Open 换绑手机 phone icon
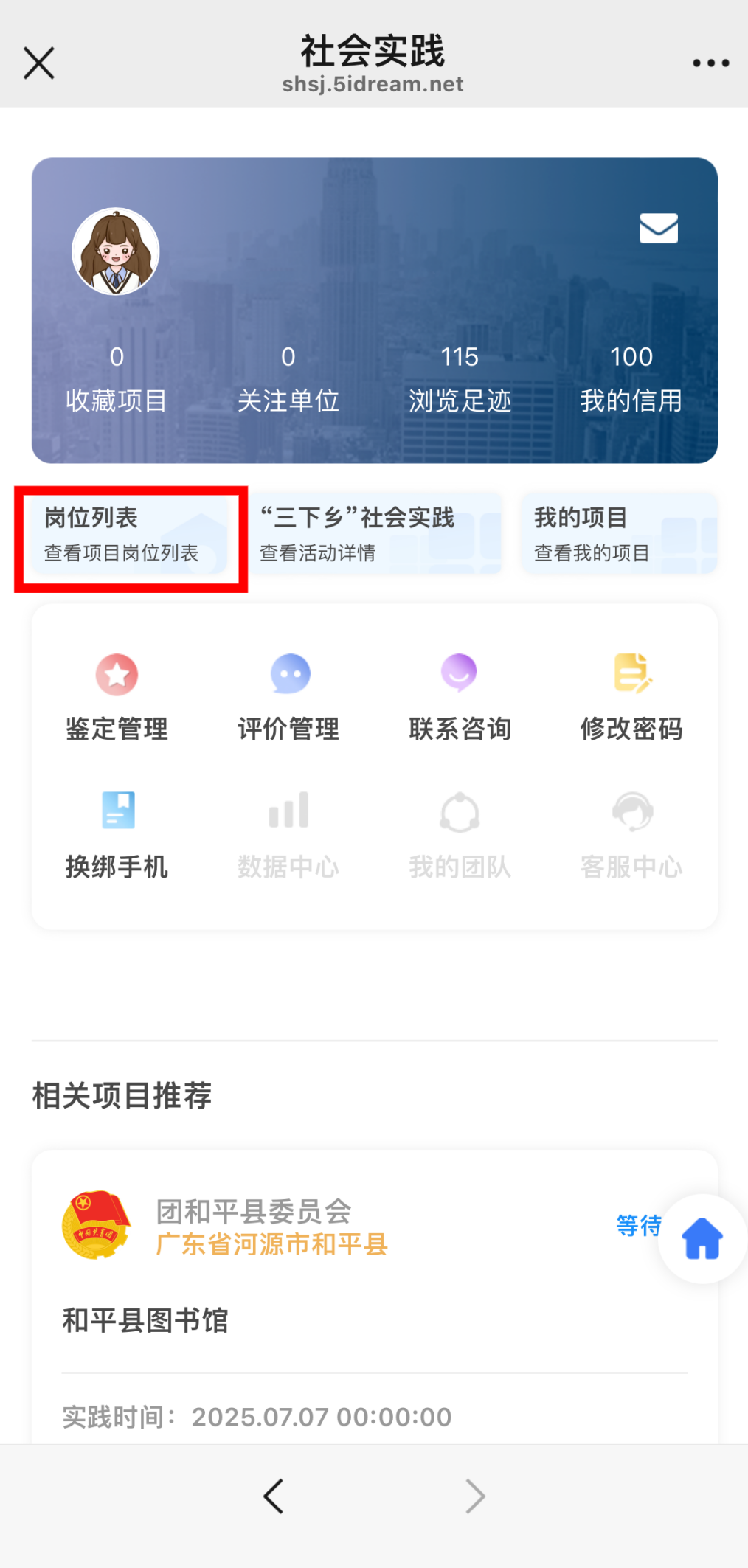The image size is (748, 1568). 117,811
